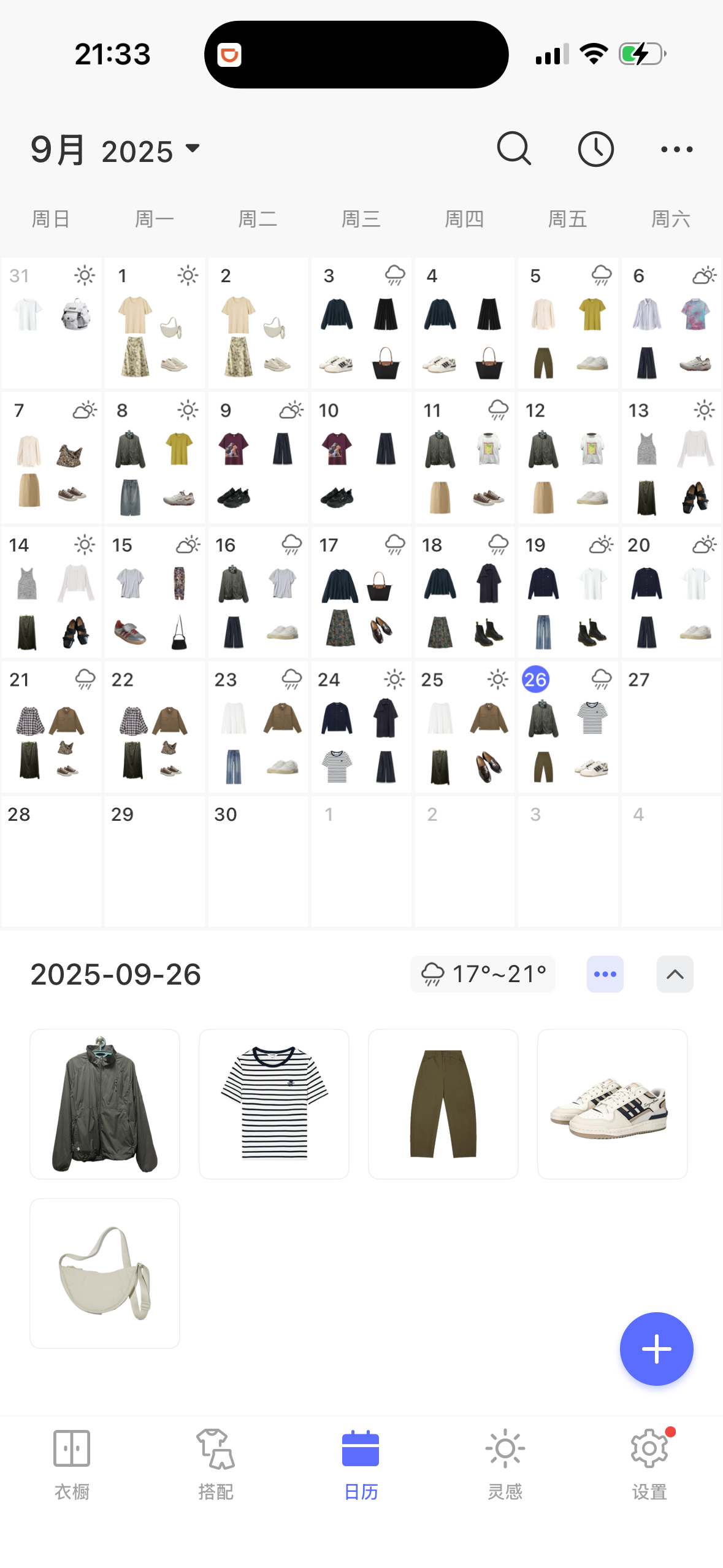Switch to the 衣橱 tab

click(72, 1464)
